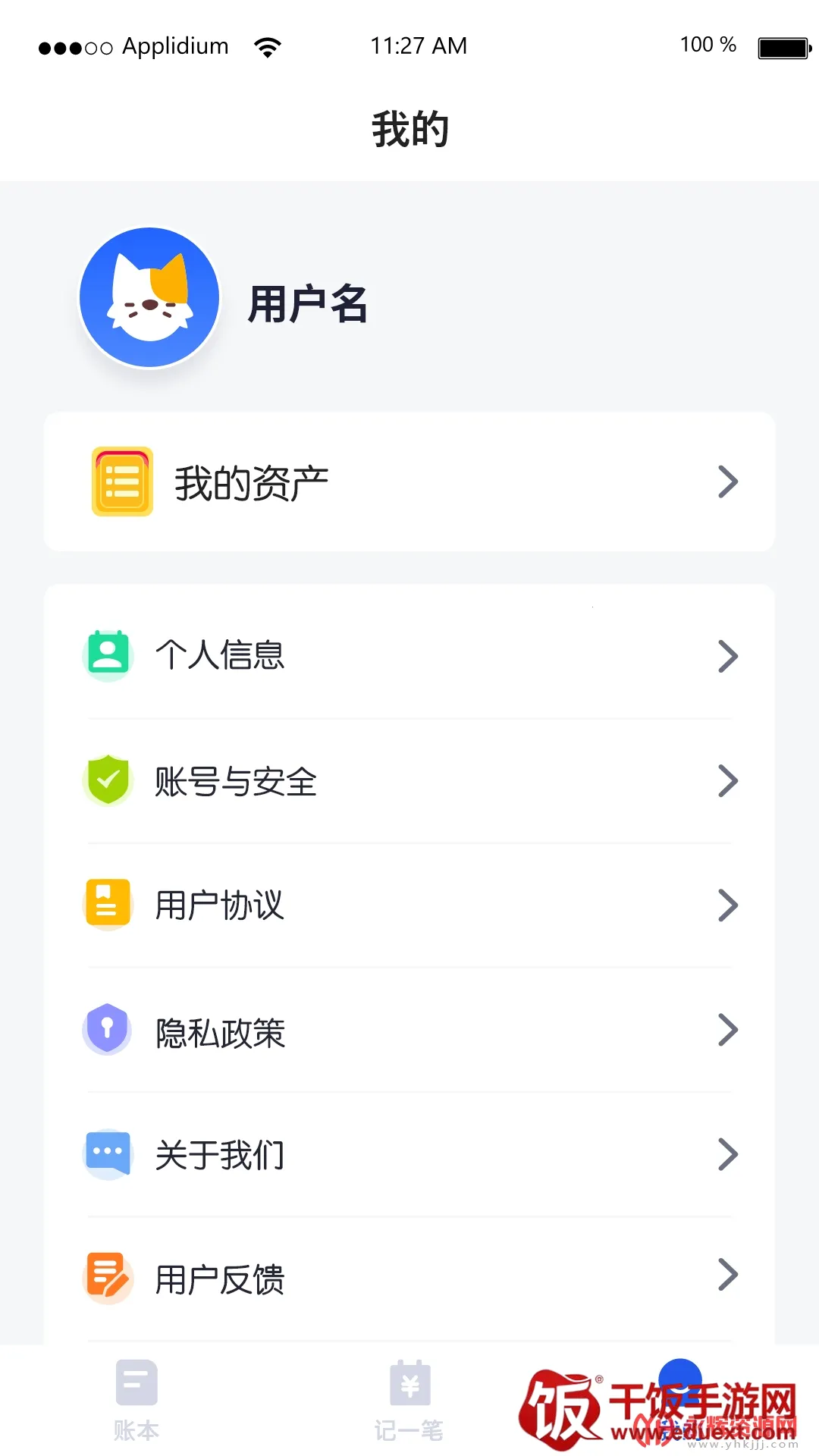Open 个人信息 personal info
This screenshot has height=1456, width=819.
coord(409,655)
